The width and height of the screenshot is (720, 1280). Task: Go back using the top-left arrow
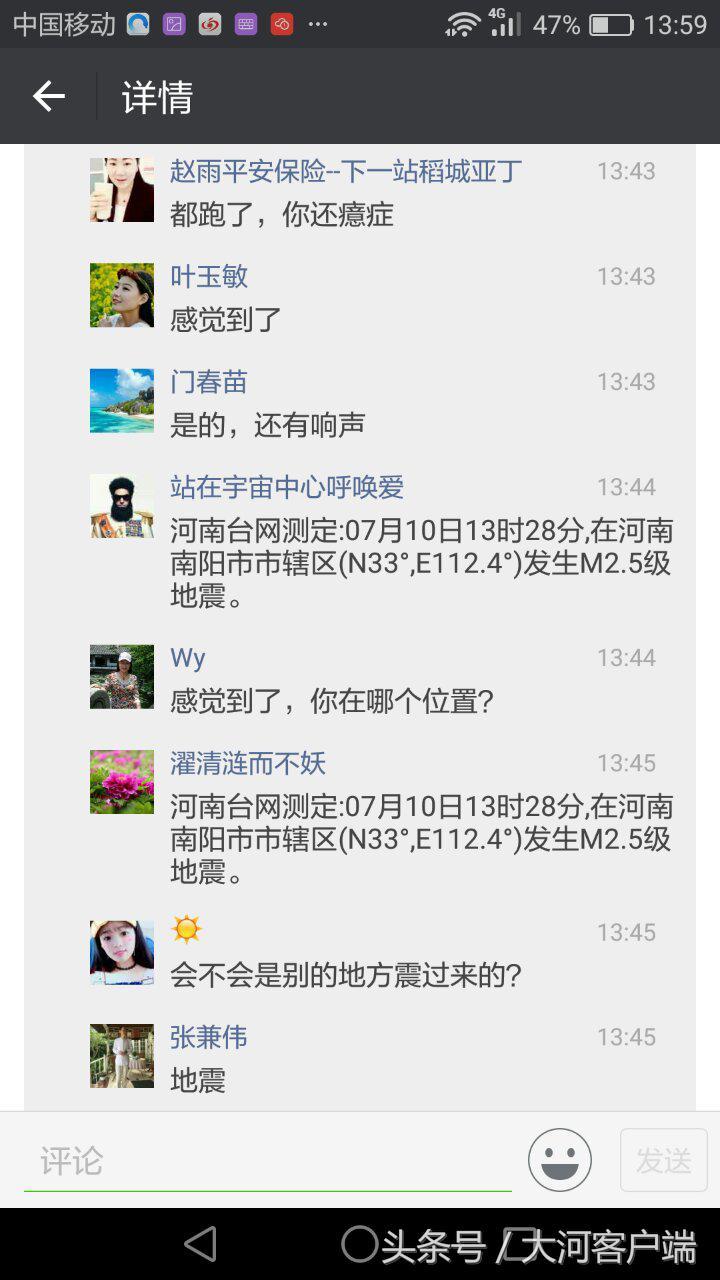(48, 96)
